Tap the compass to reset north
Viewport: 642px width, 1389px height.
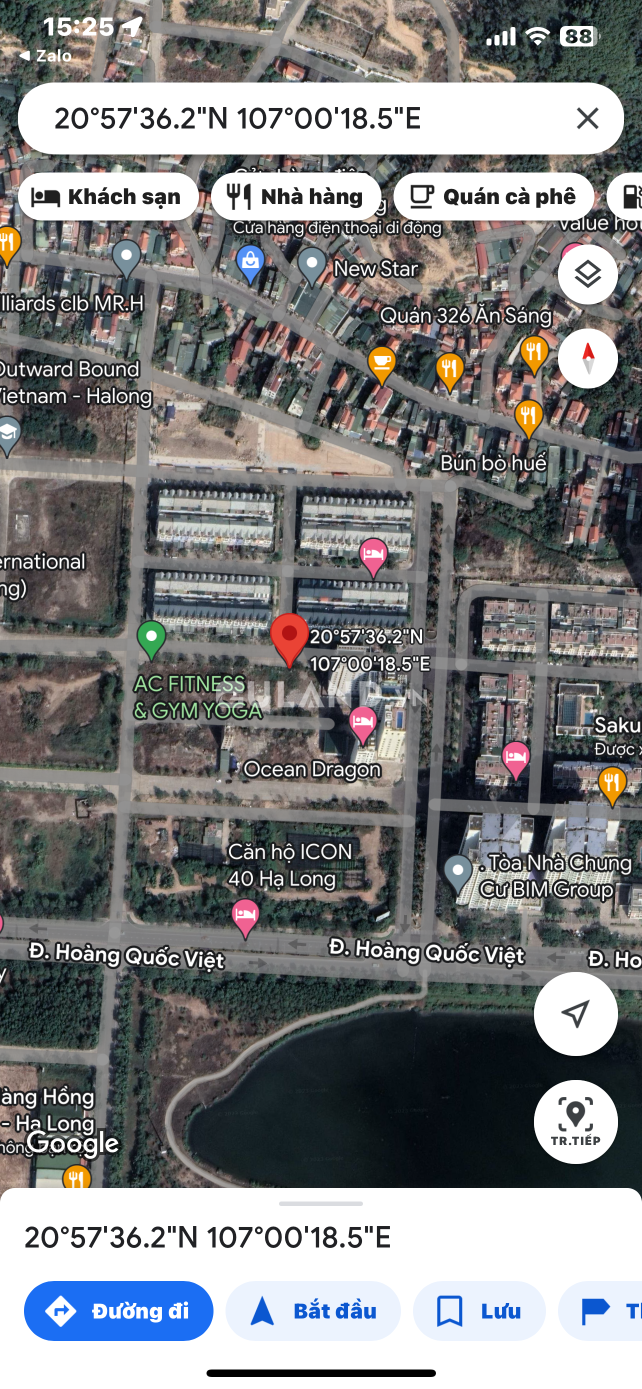[x=587, y=357]
